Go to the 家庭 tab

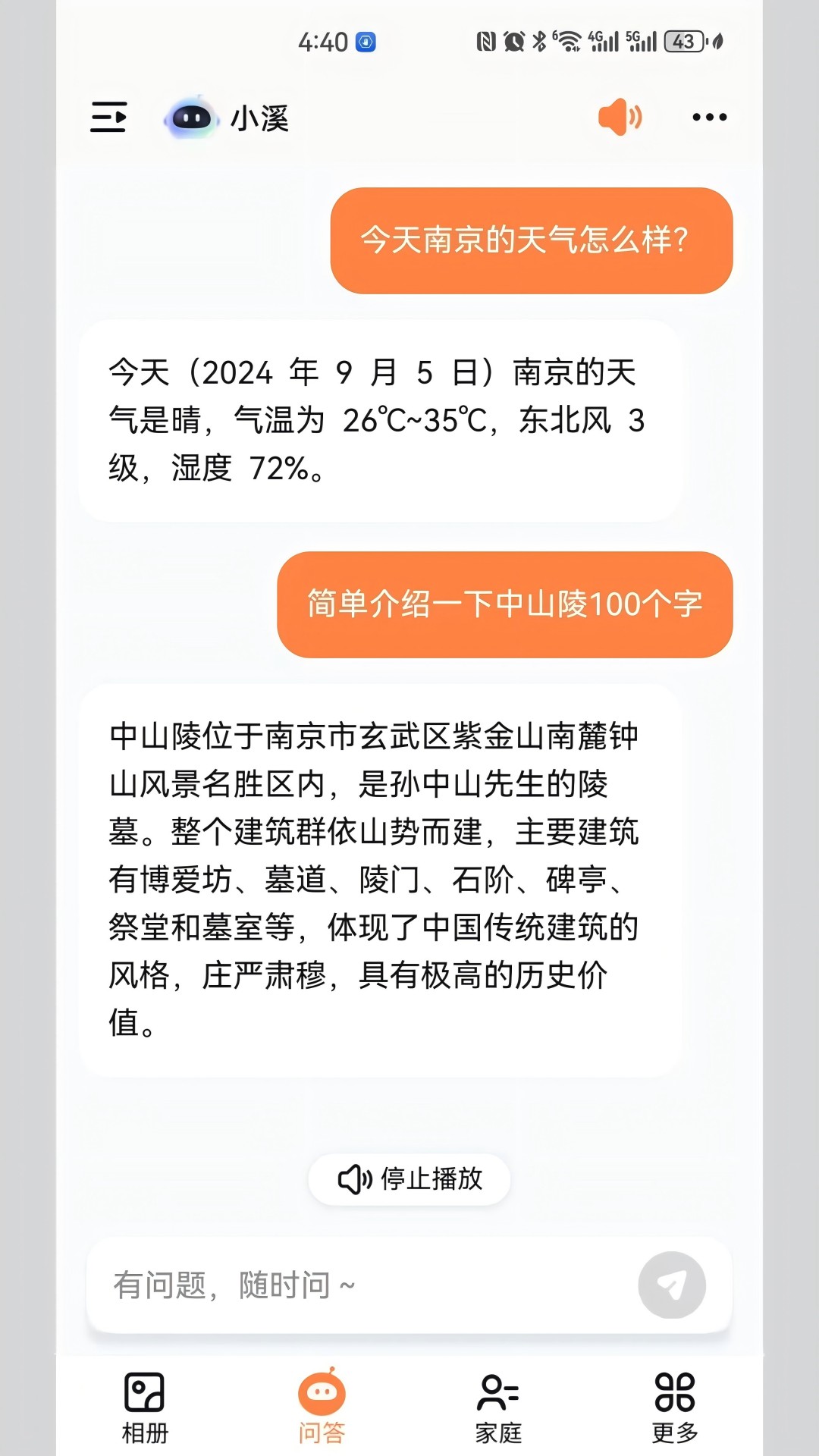[x=498, y=1407]
